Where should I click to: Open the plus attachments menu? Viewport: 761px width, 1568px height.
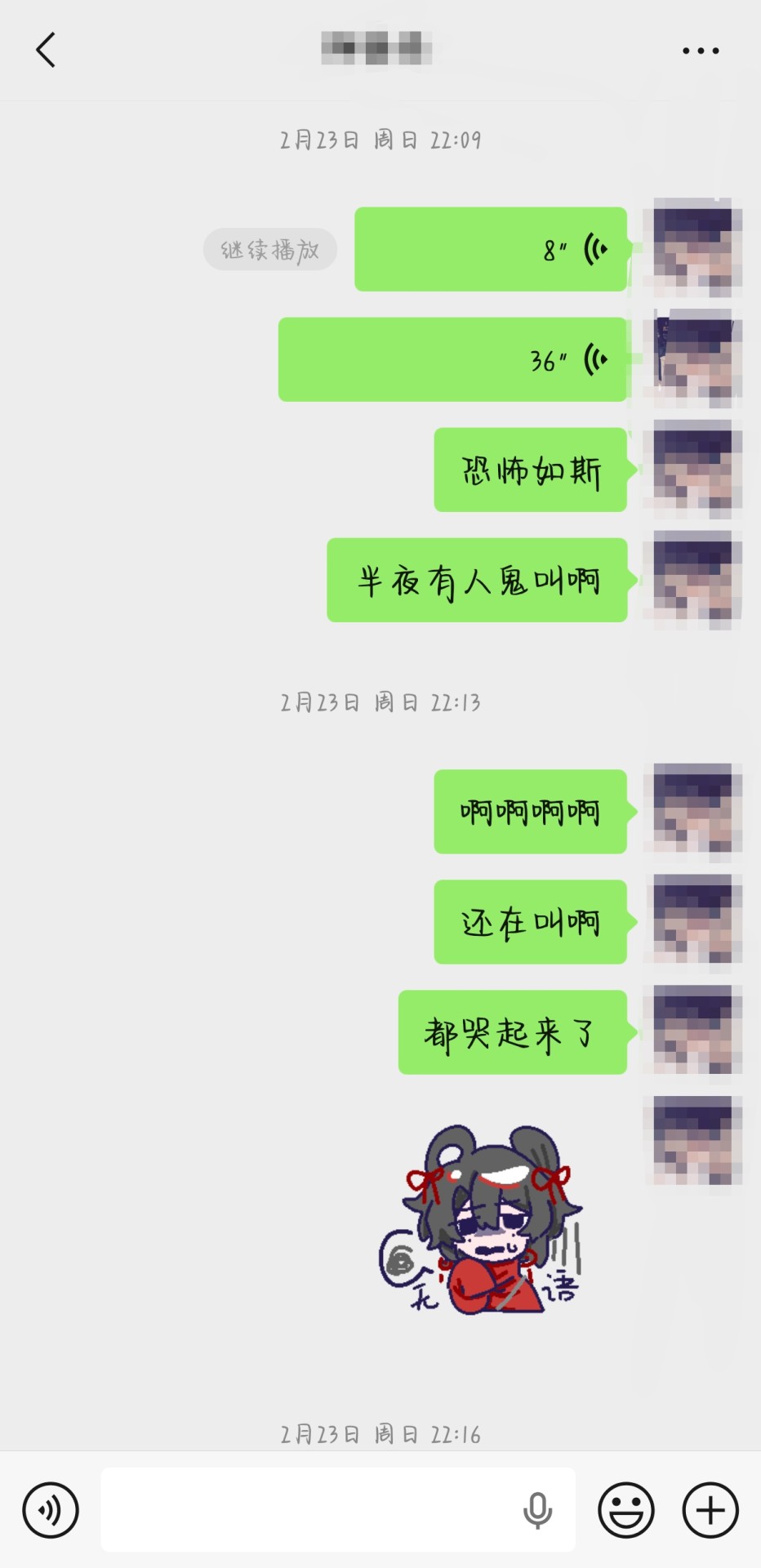710,1510
